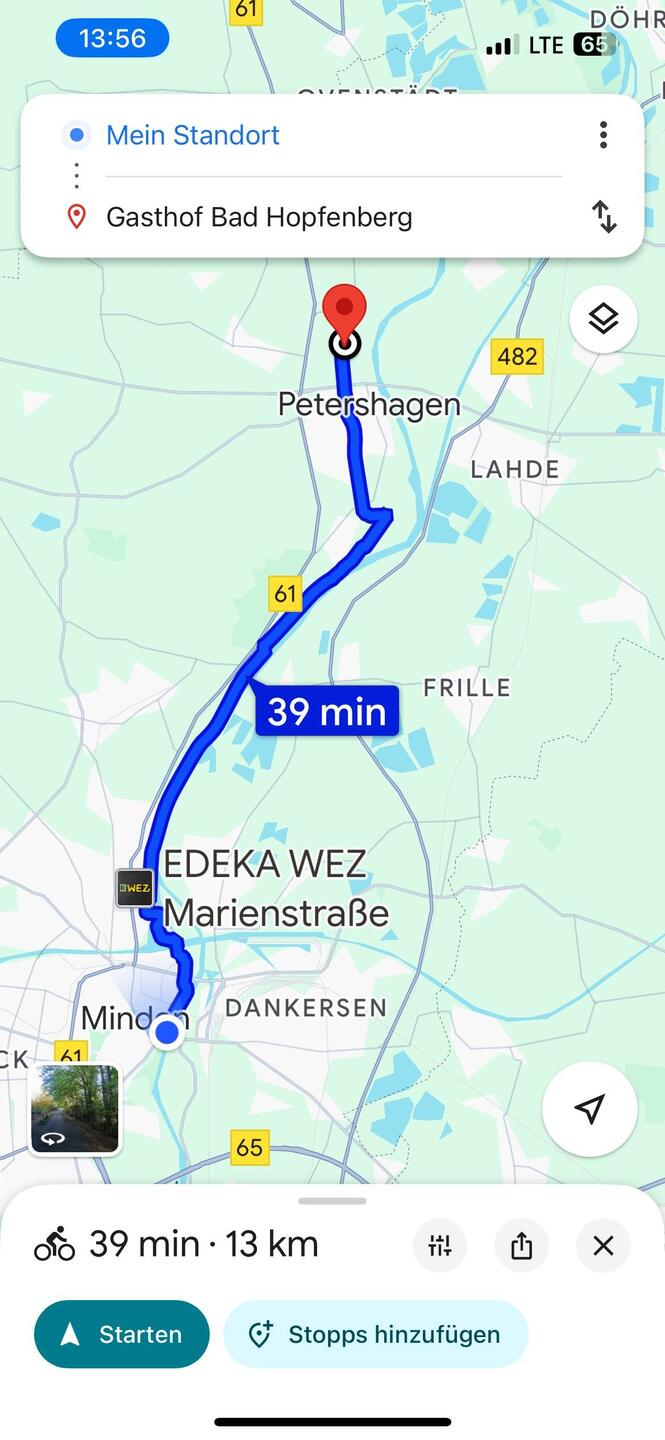Share this route

click(521, 1245)
